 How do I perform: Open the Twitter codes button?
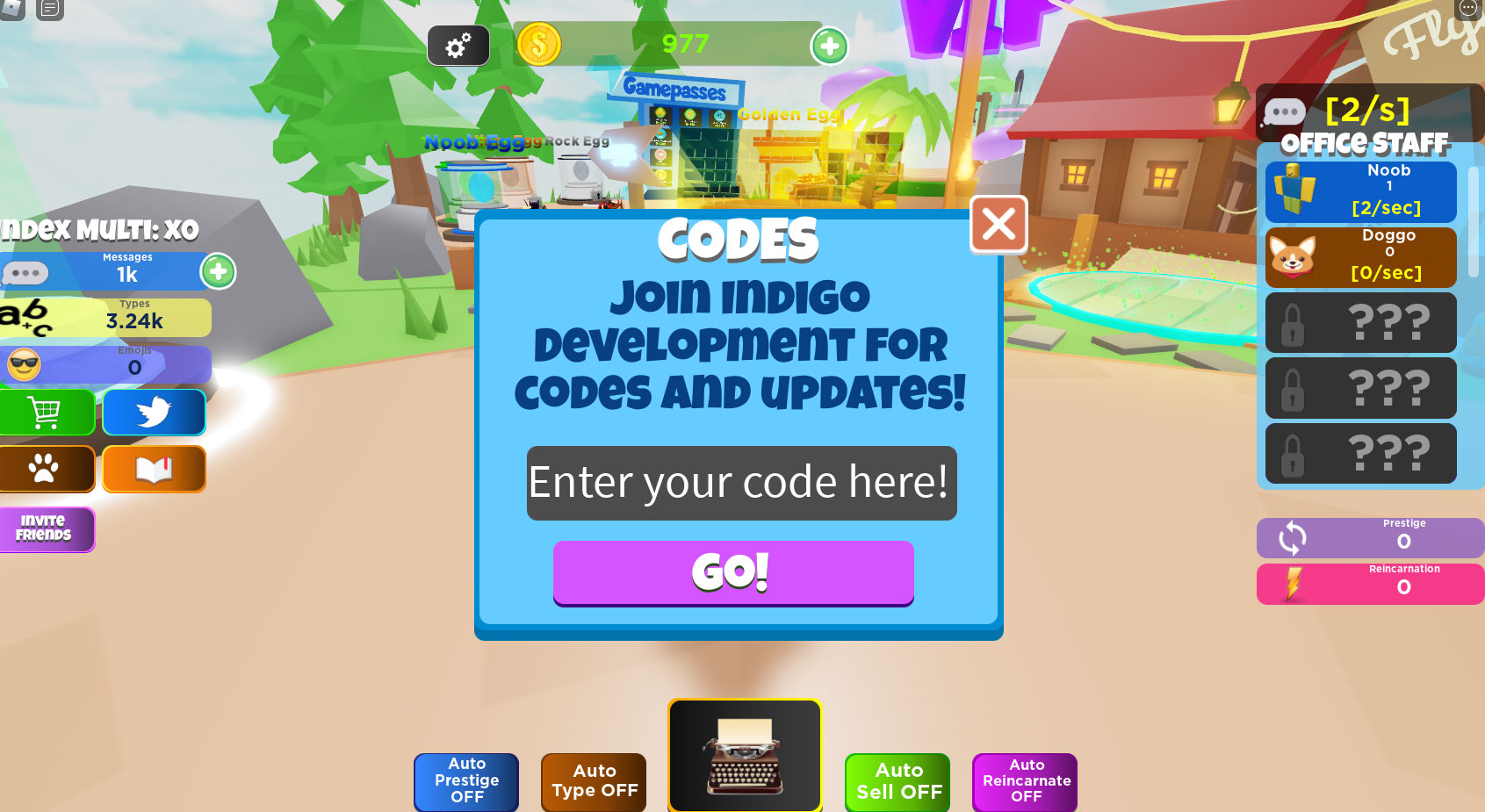[154, 412]
